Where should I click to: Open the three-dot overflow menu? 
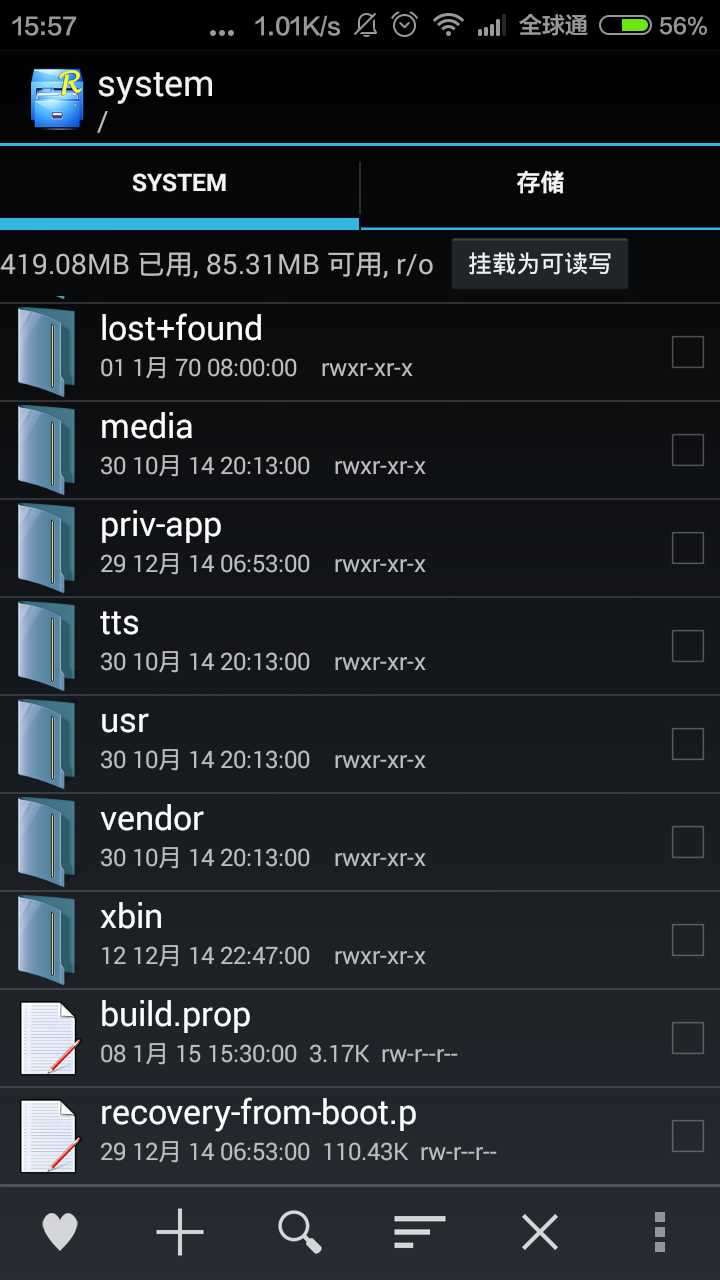(659, 1232)
